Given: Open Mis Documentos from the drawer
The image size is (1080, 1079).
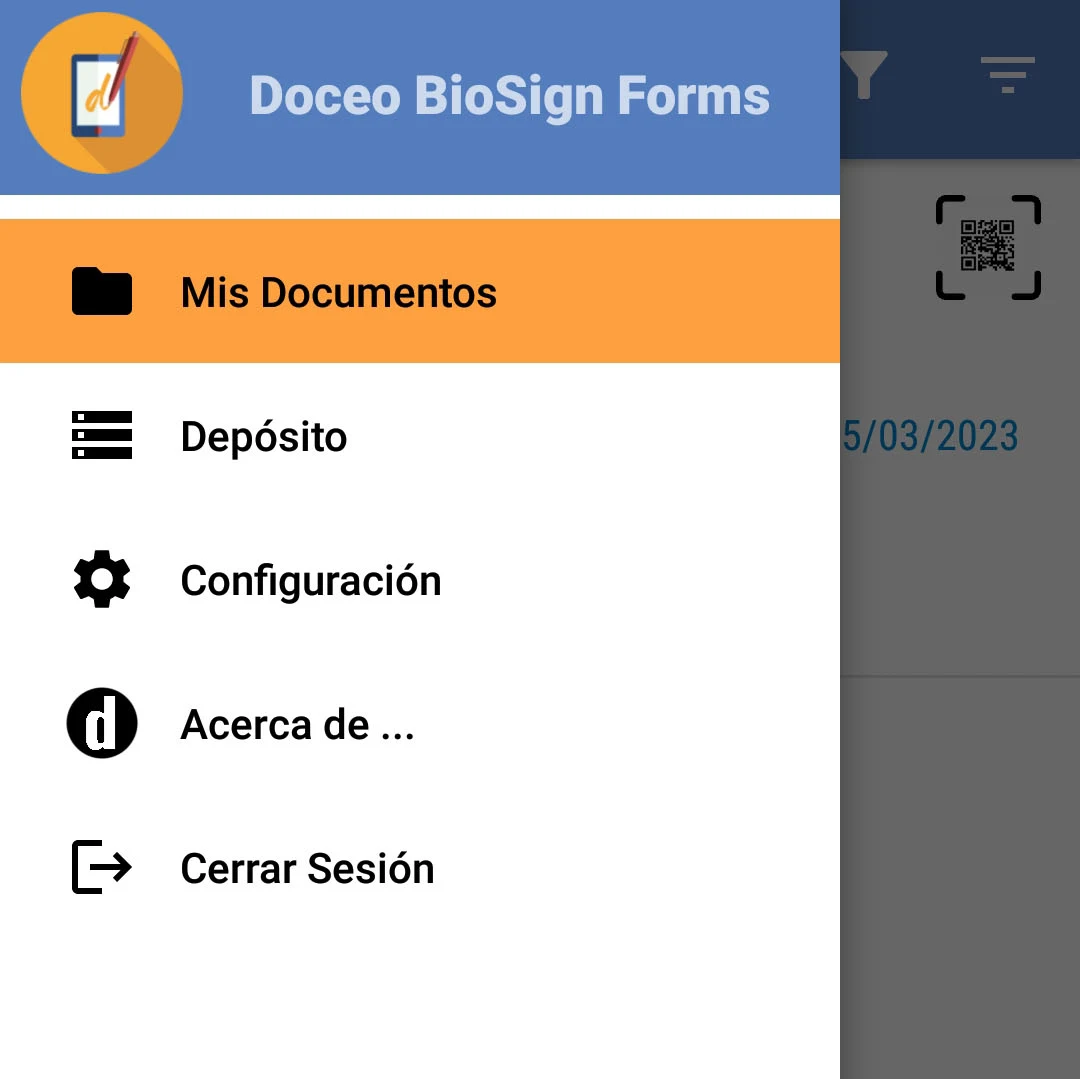Looking at the screenshot, I should (338, 292).
